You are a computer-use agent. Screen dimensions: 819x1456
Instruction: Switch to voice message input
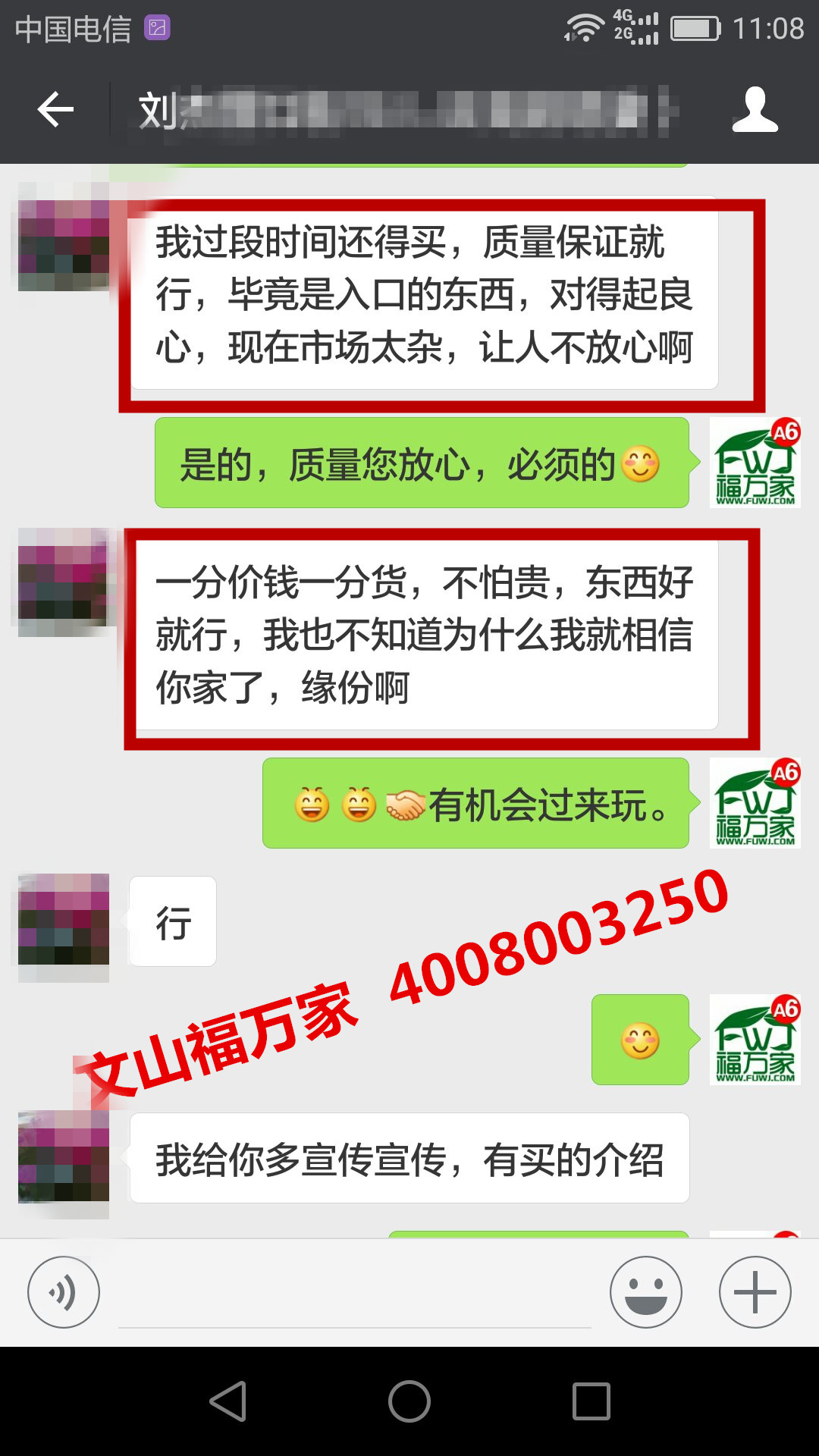(x=64, y=1291)
